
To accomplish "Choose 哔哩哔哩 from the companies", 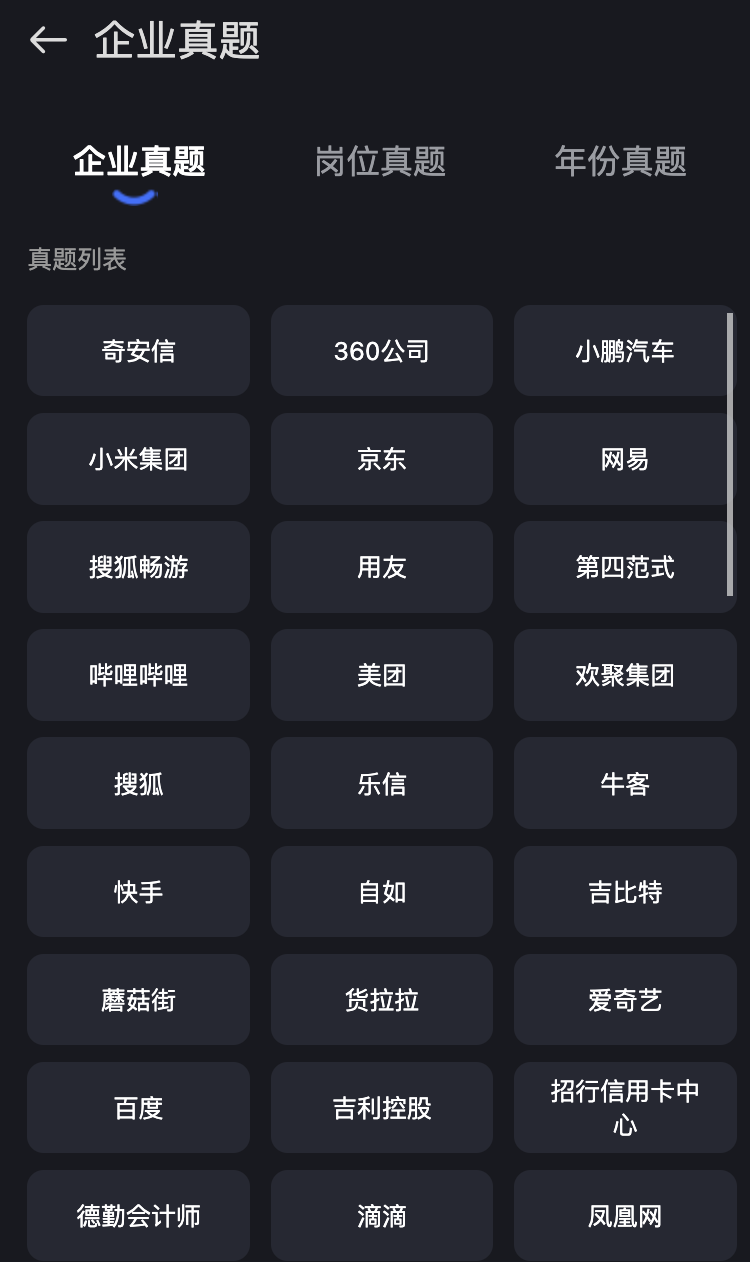I will click(138, 675).
